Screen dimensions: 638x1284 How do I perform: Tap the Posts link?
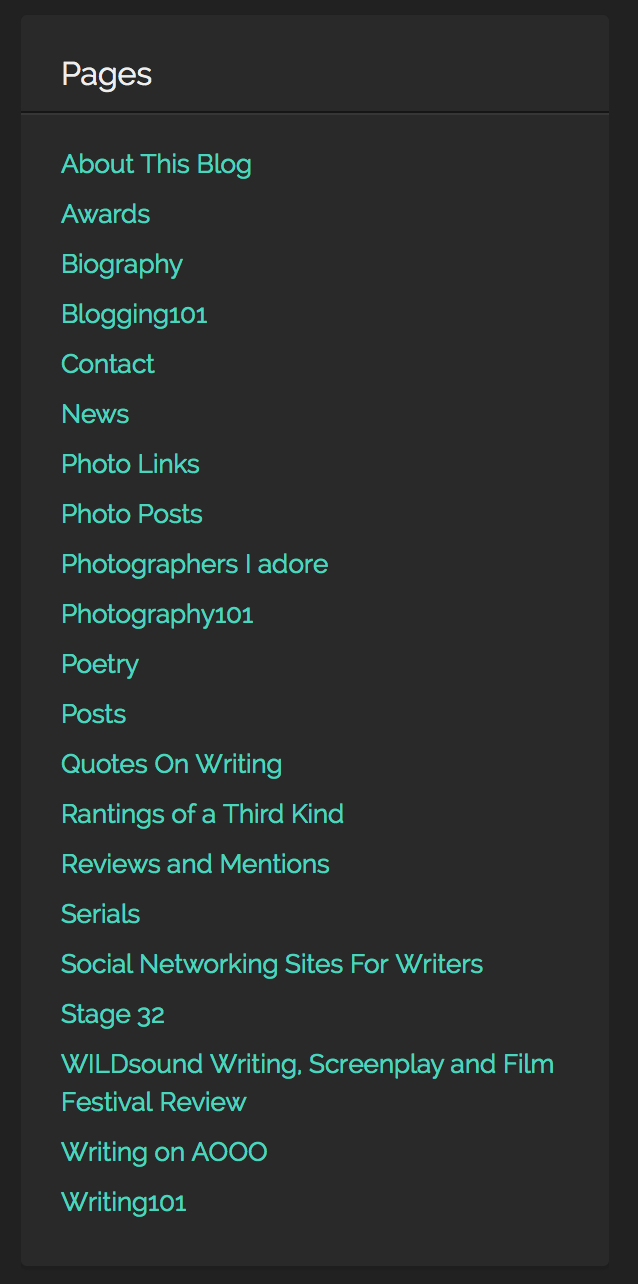point(94,714)
